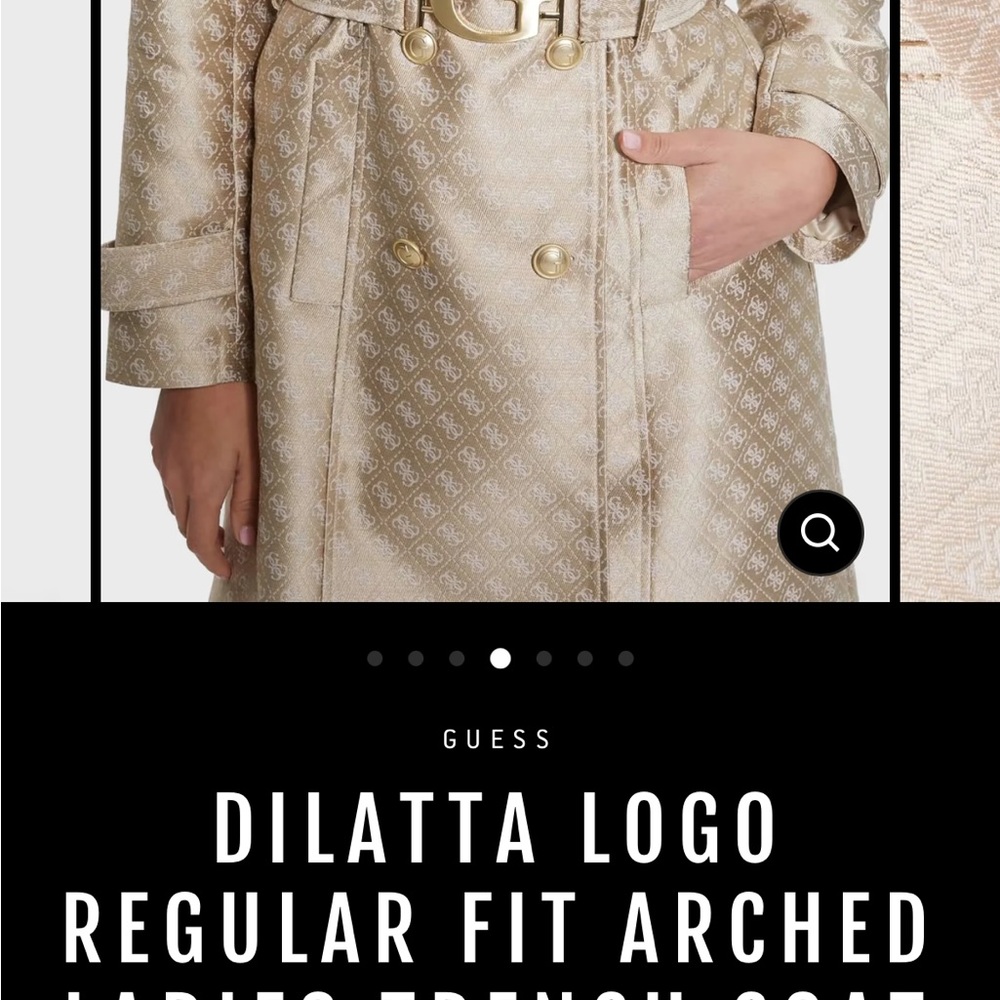Select the last carousel page dot
The width and height of the screenshot is (1000, 1000).
626,658
